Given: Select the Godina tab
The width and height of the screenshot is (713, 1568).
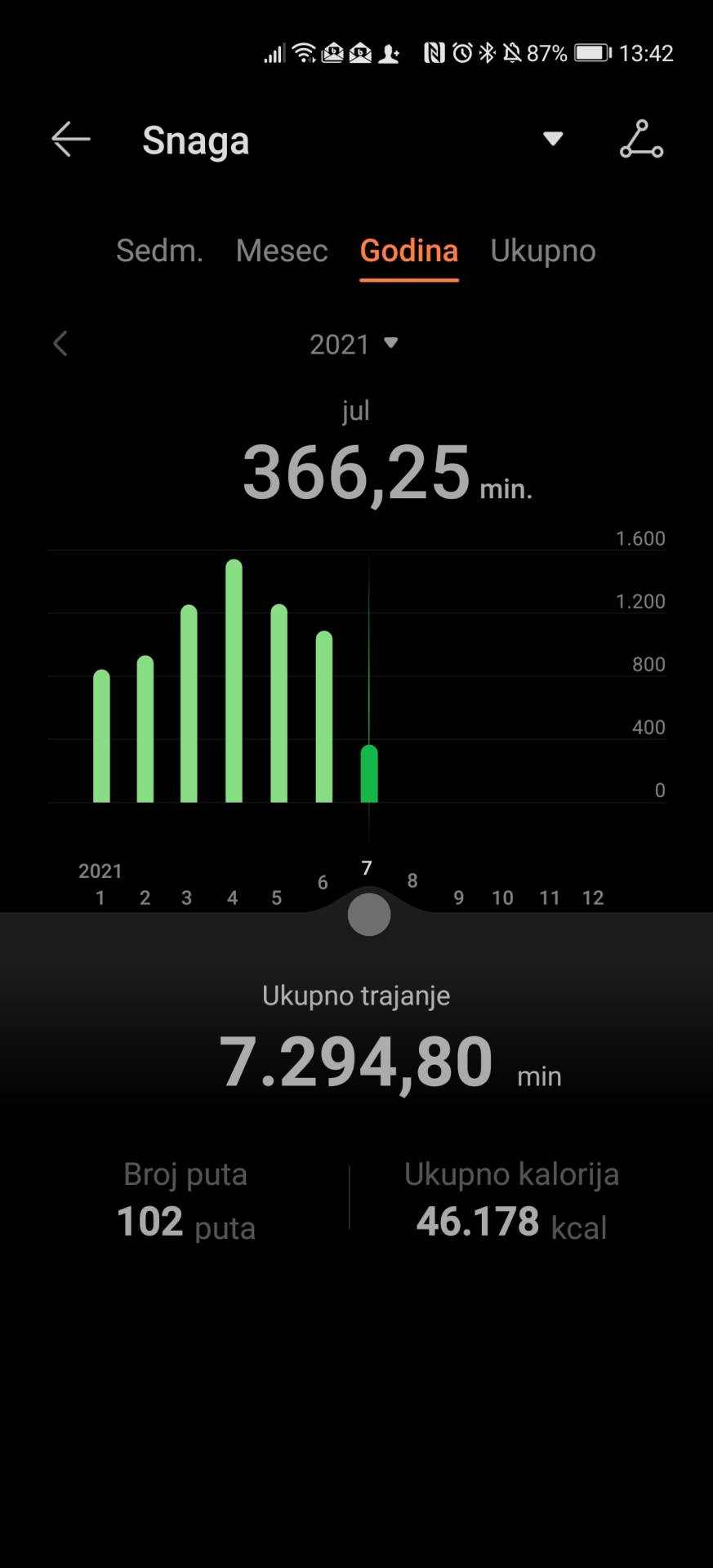Looking at the screenshot, I should tap(409, 251).
